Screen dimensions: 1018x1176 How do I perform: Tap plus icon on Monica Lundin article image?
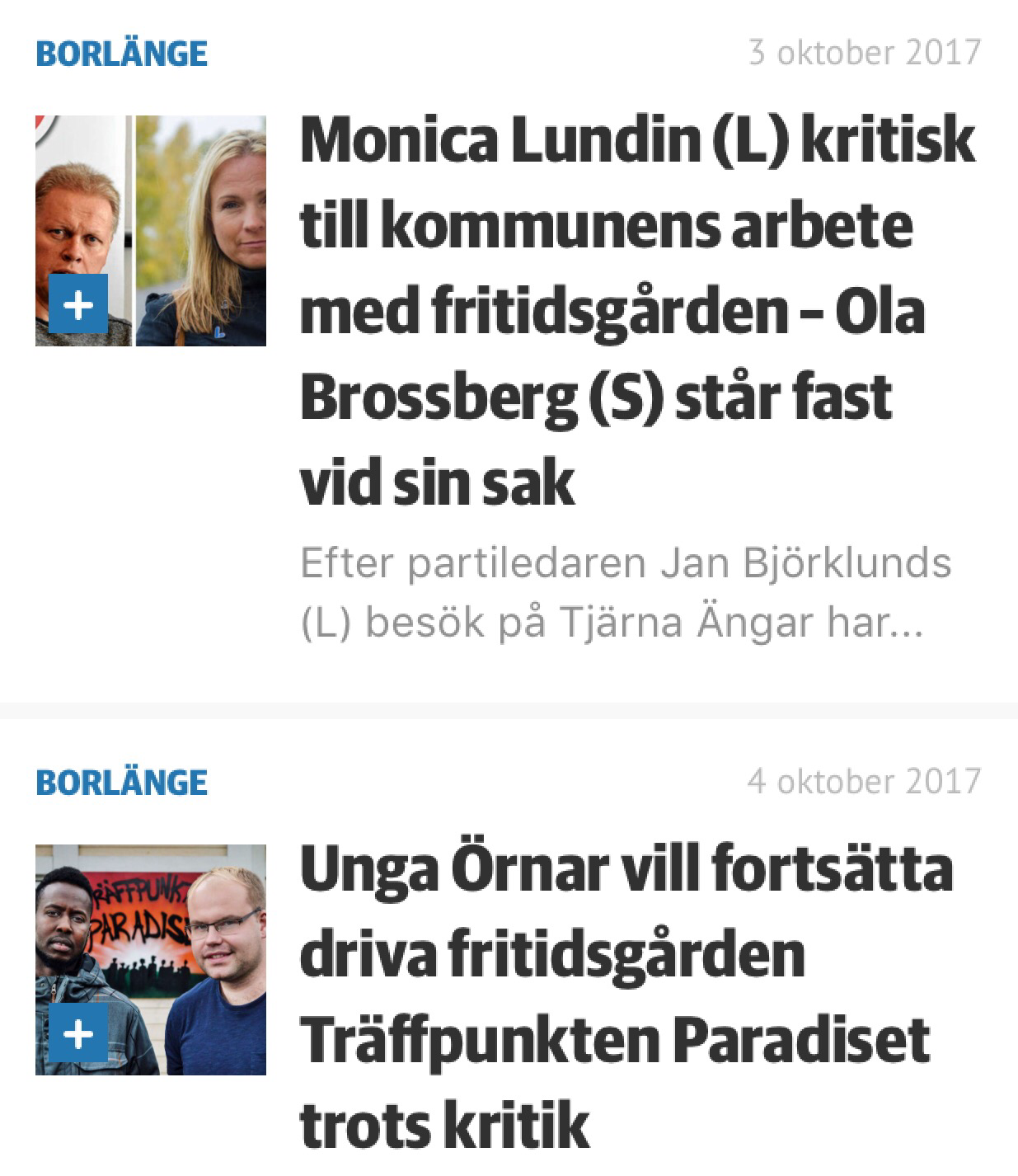[78, 304]
